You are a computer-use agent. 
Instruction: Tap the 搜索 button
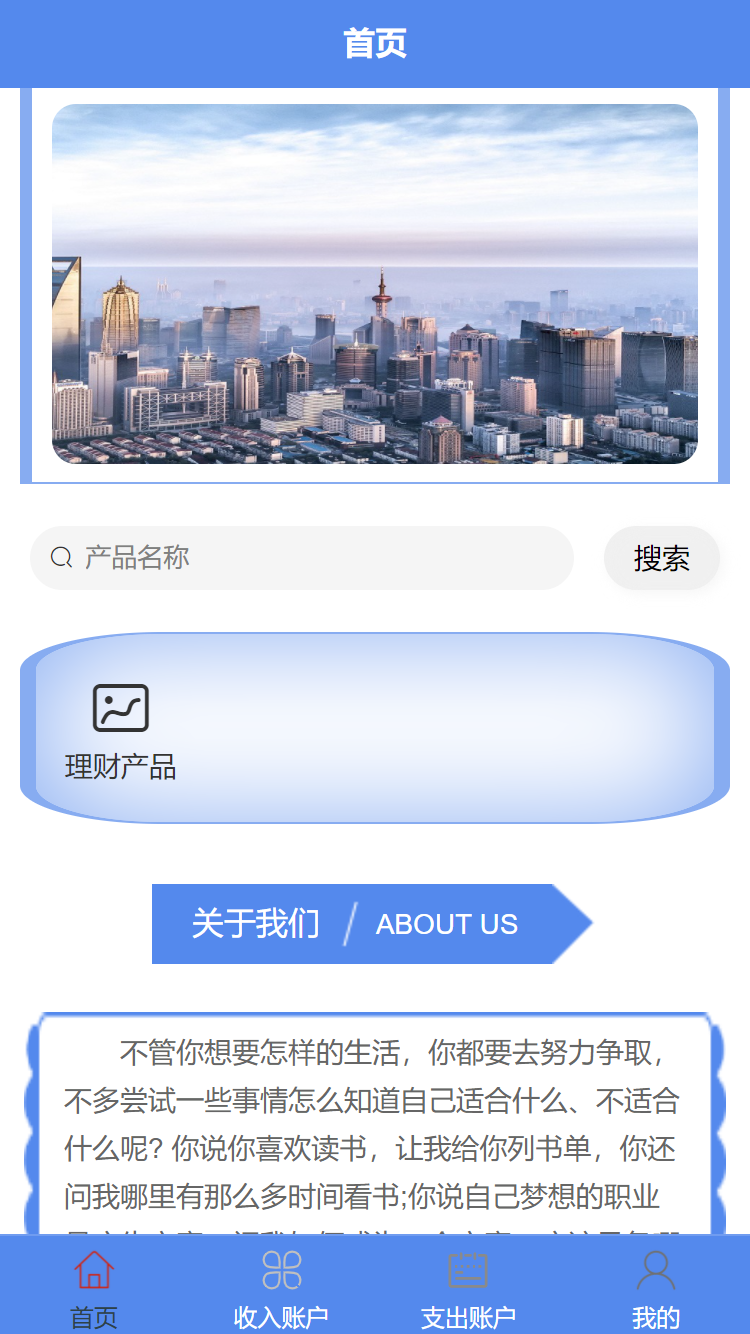tap(661, 558)
